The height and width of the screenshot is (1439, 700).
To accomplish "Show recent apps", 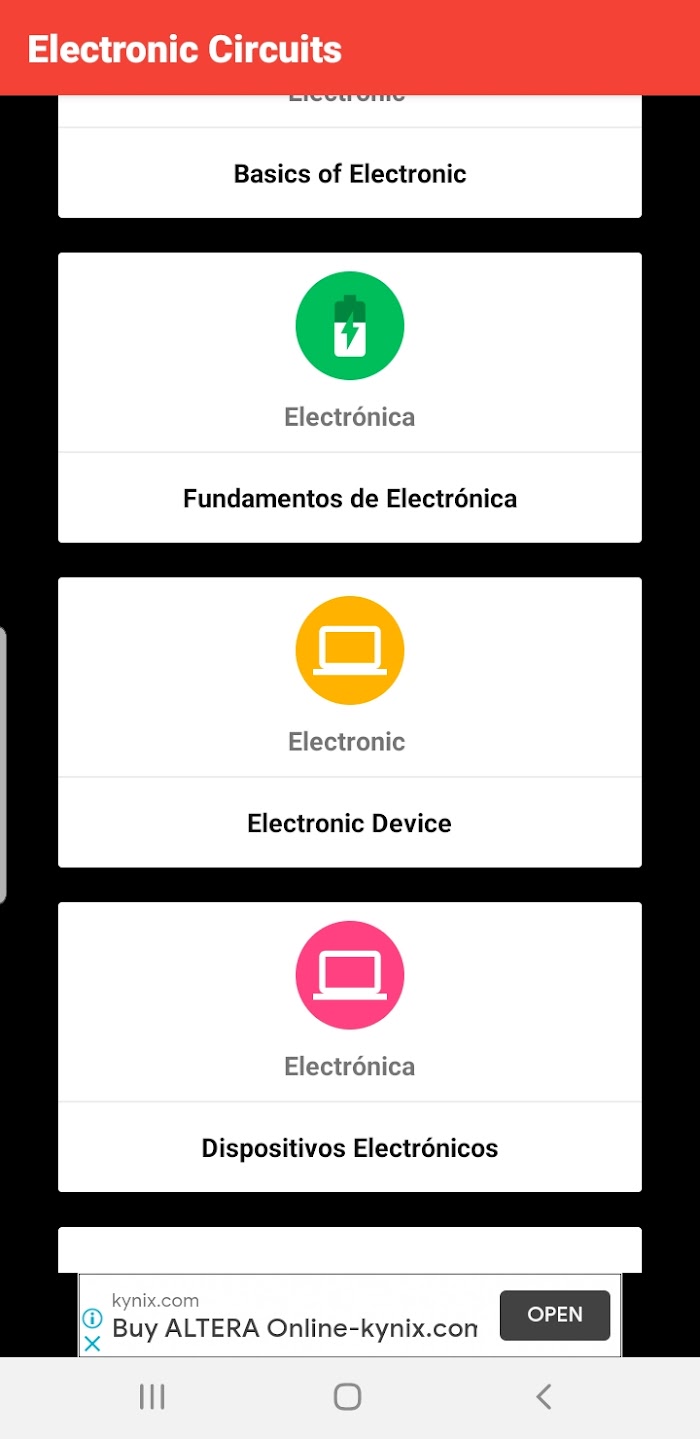I will [x=152, y=1397].
